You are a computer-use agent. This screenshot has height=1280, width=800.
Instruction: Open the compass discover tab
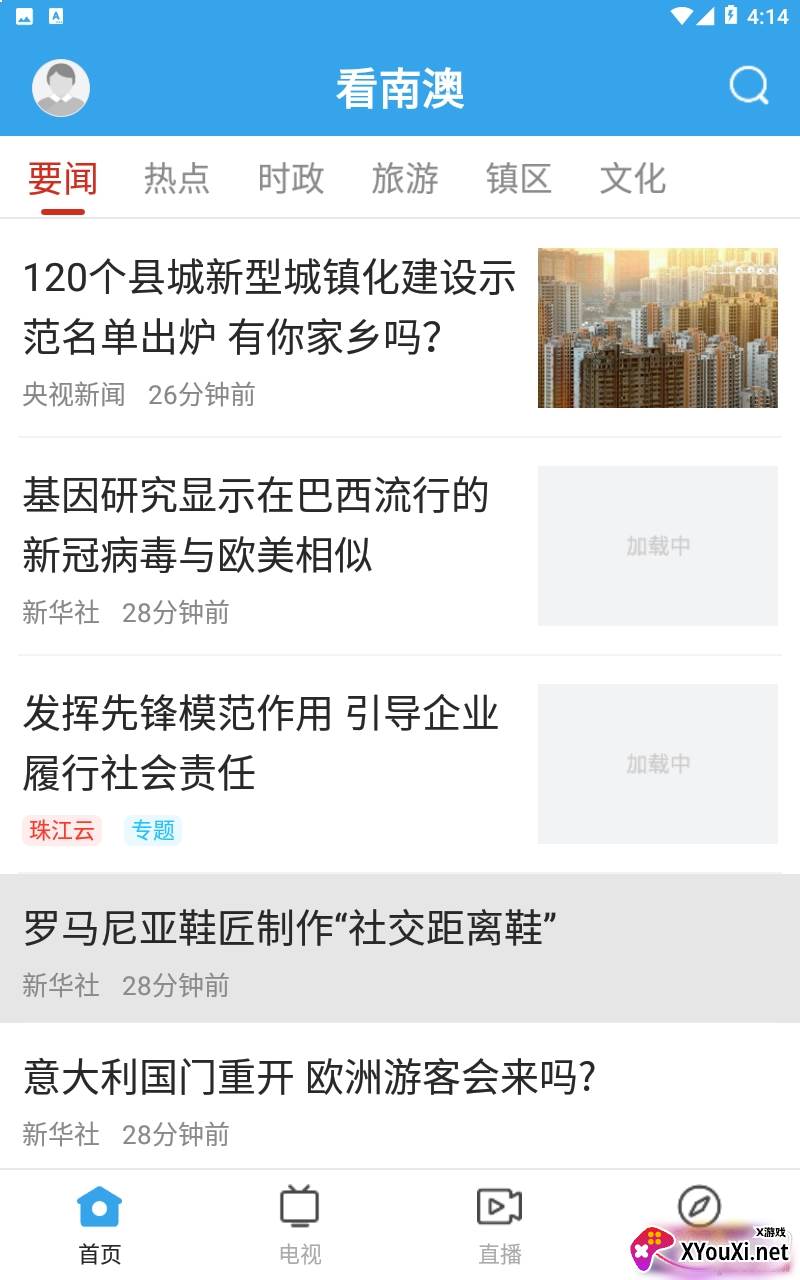pyautogui.click(x=699, y=1210)
